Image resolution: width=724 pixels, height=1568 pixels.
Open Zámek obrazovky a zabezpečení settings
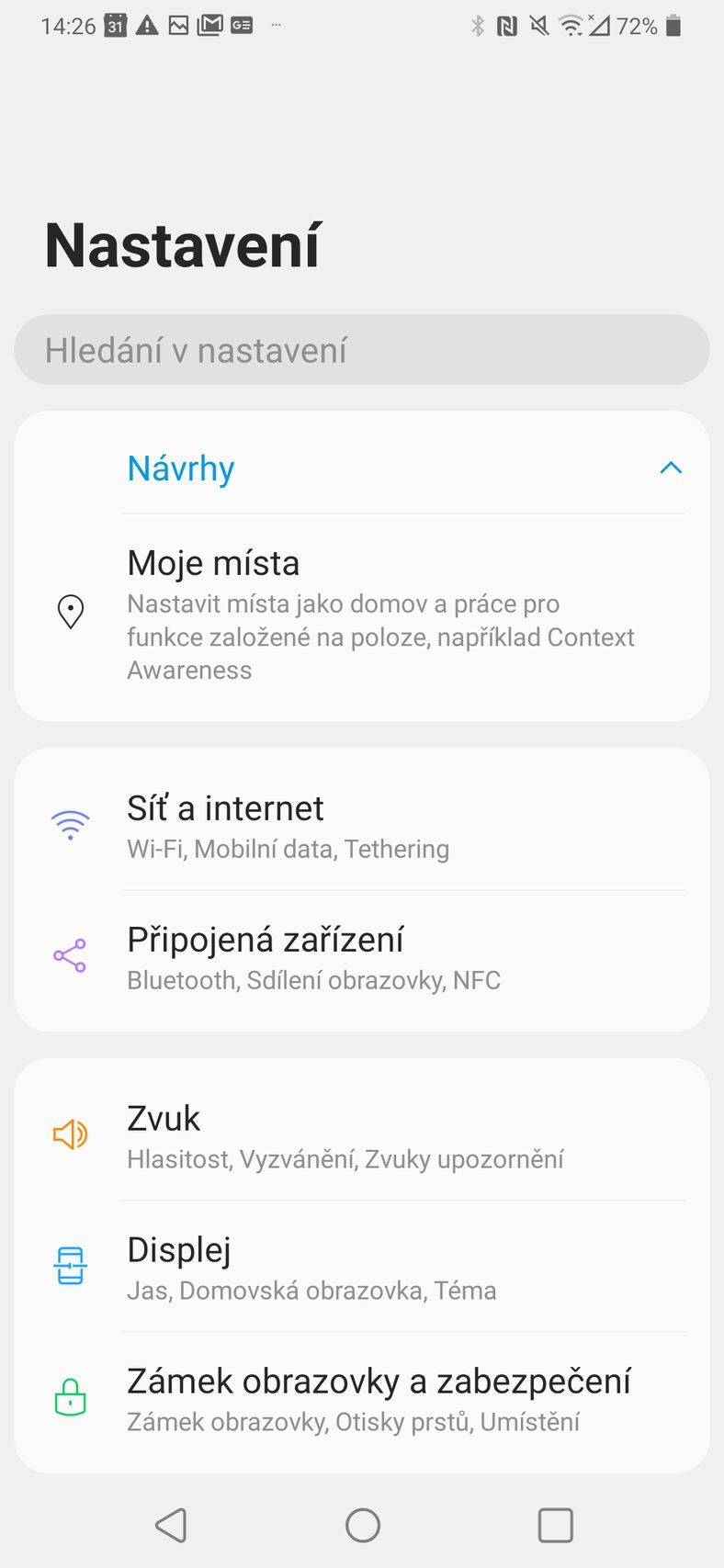pos(379,1397)
